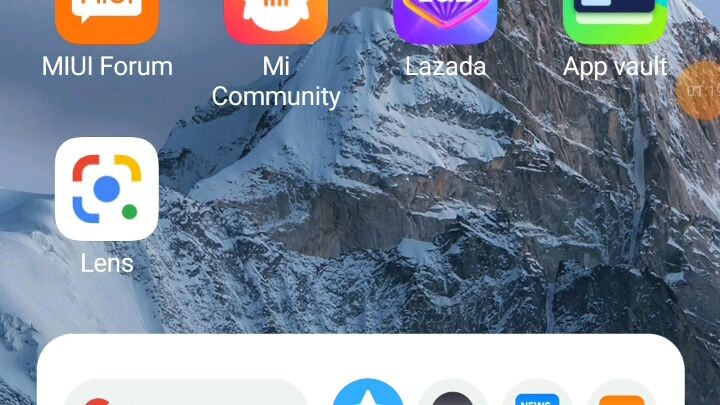
Task: Open the blue star shortcut icon
Action: (368, 394)
